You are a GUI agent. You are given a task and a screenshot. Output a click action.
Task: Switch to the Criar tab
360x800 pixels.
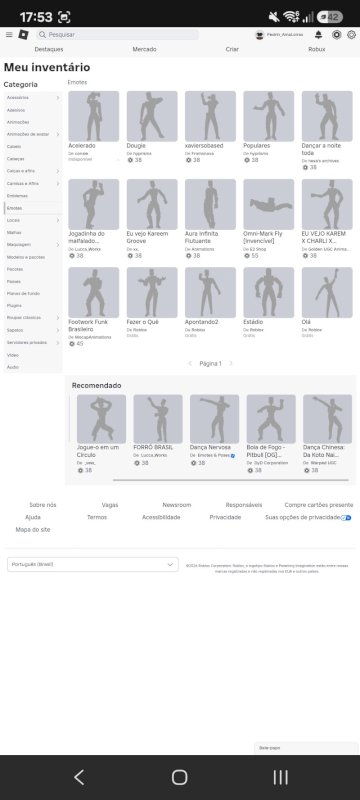(x=232, y=49)
